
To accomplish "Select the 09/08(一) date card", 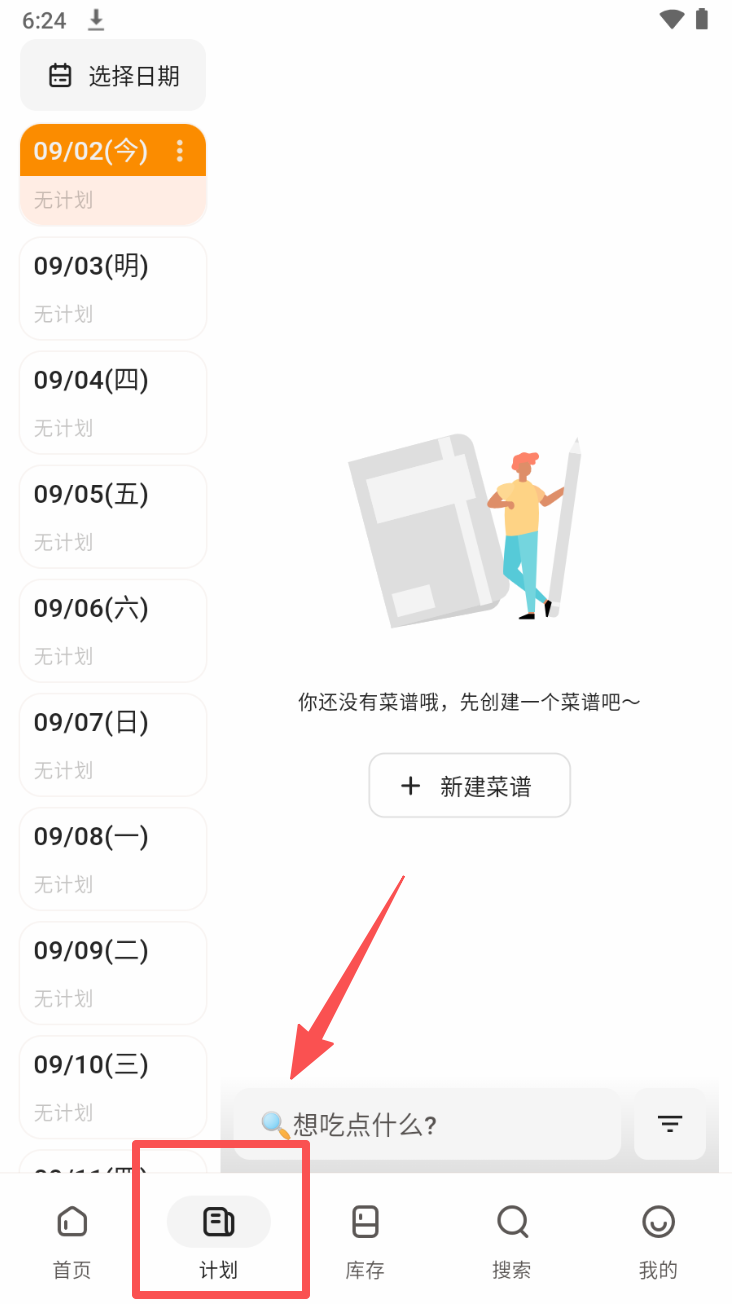I will pos(113,858).
